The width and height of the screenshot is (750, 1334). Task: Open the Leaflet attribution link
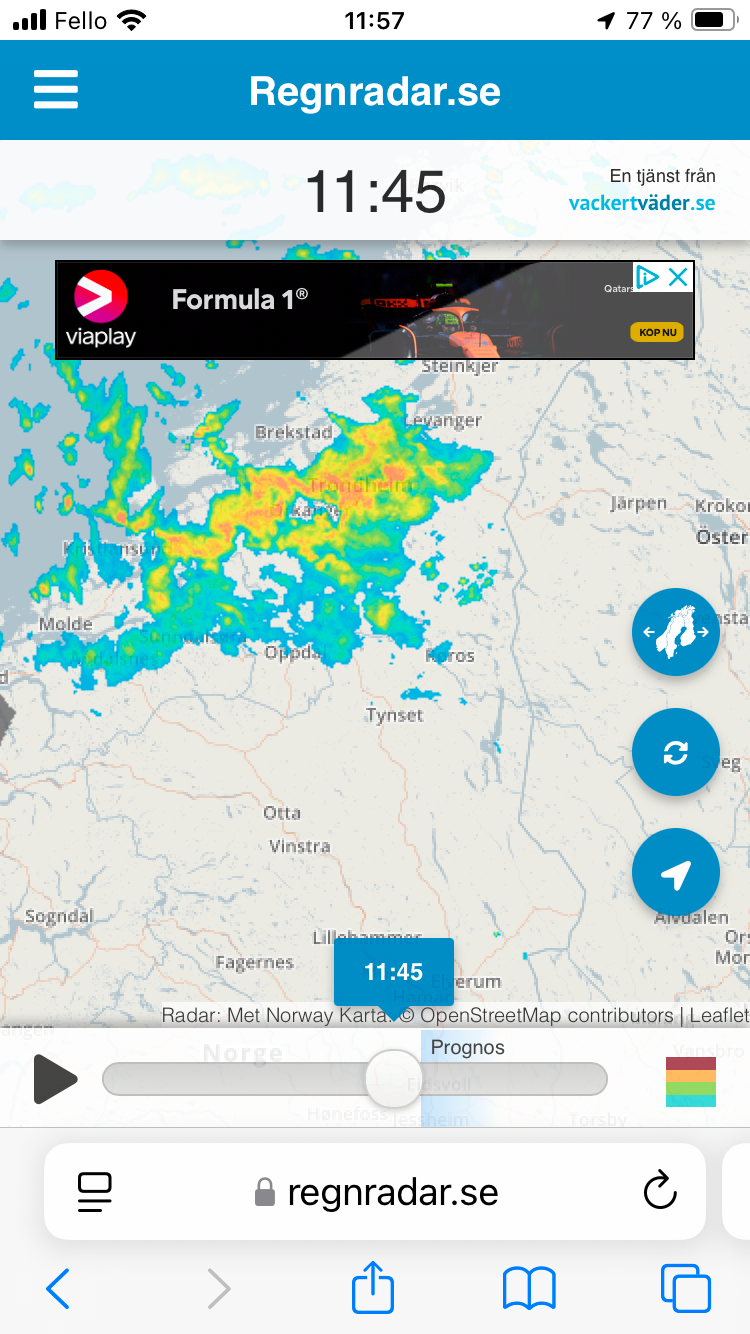click(719, 1015)
